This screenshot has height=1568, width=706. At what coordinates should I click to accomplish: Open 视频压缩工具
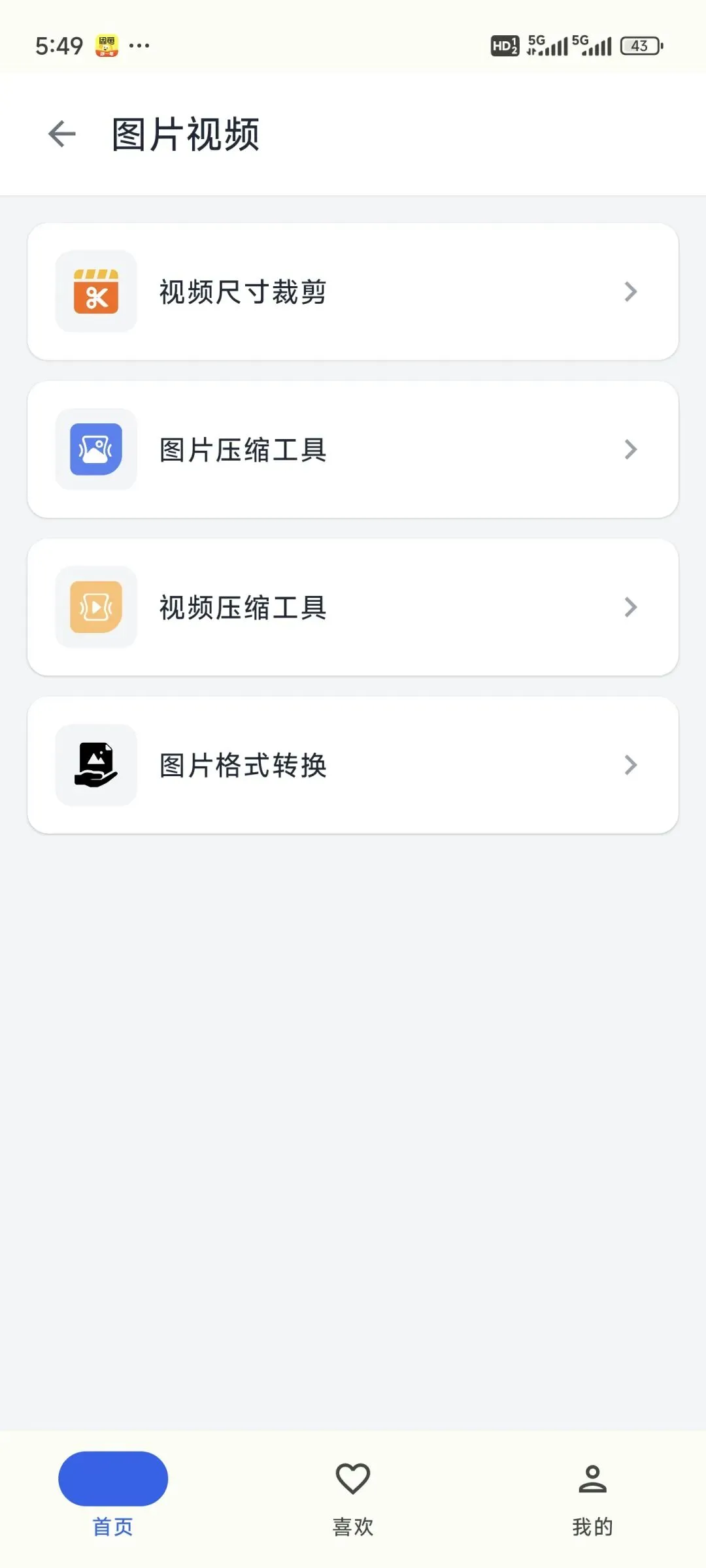(x=352, y=608)
